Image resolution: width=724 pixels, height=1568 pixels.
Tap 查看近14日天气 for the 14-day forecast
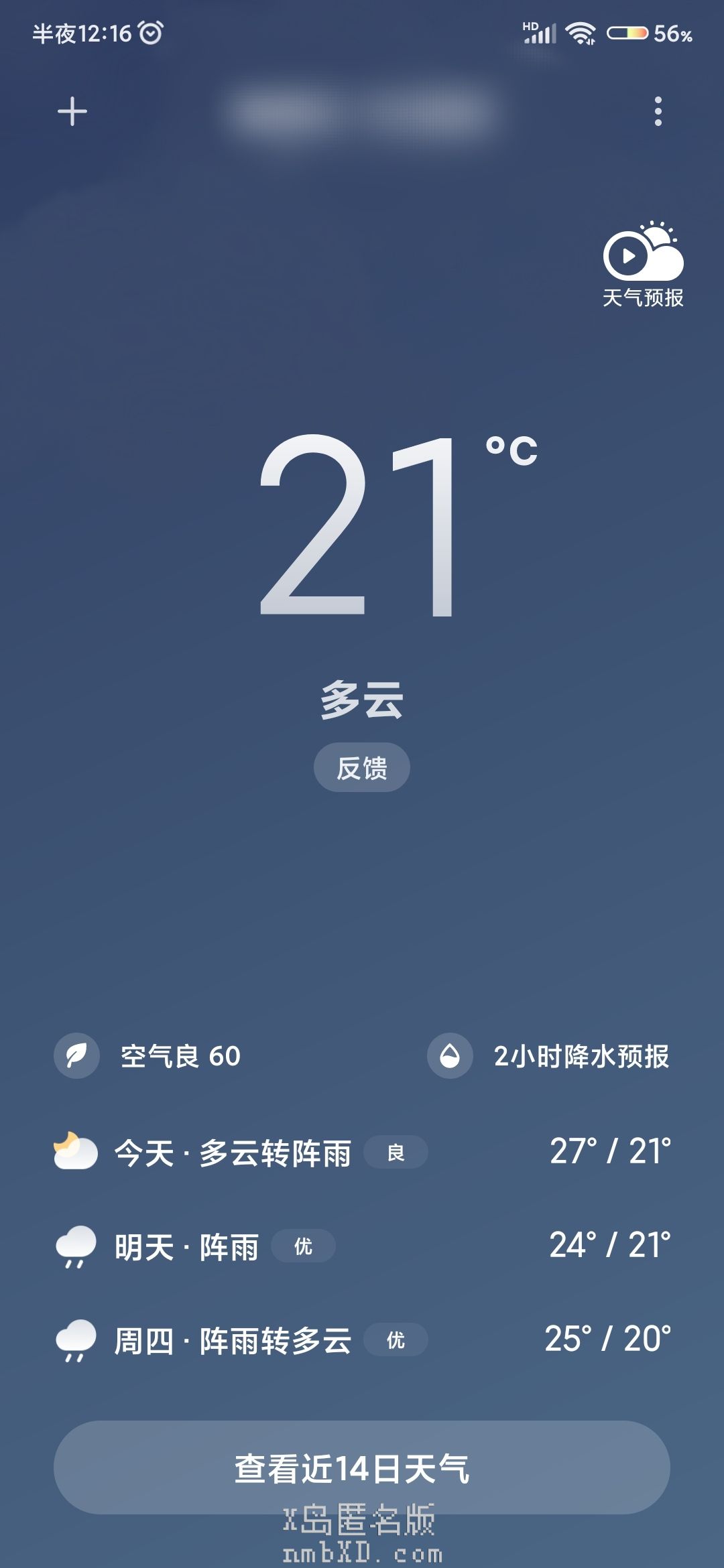(x=362, y=1467)
